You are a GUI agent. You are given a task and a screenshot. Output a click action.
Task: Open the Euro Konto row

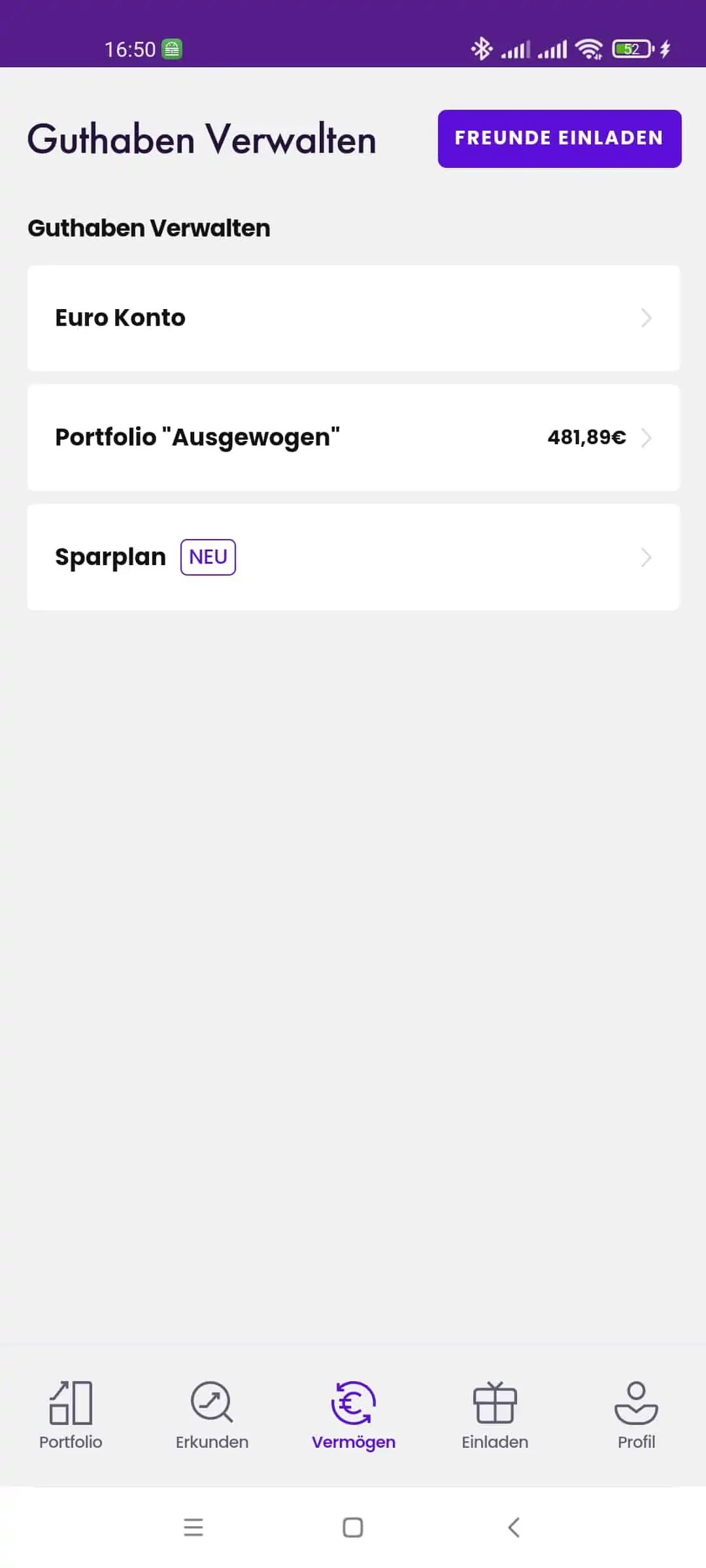pyautogui.click(x=353, y=318)
